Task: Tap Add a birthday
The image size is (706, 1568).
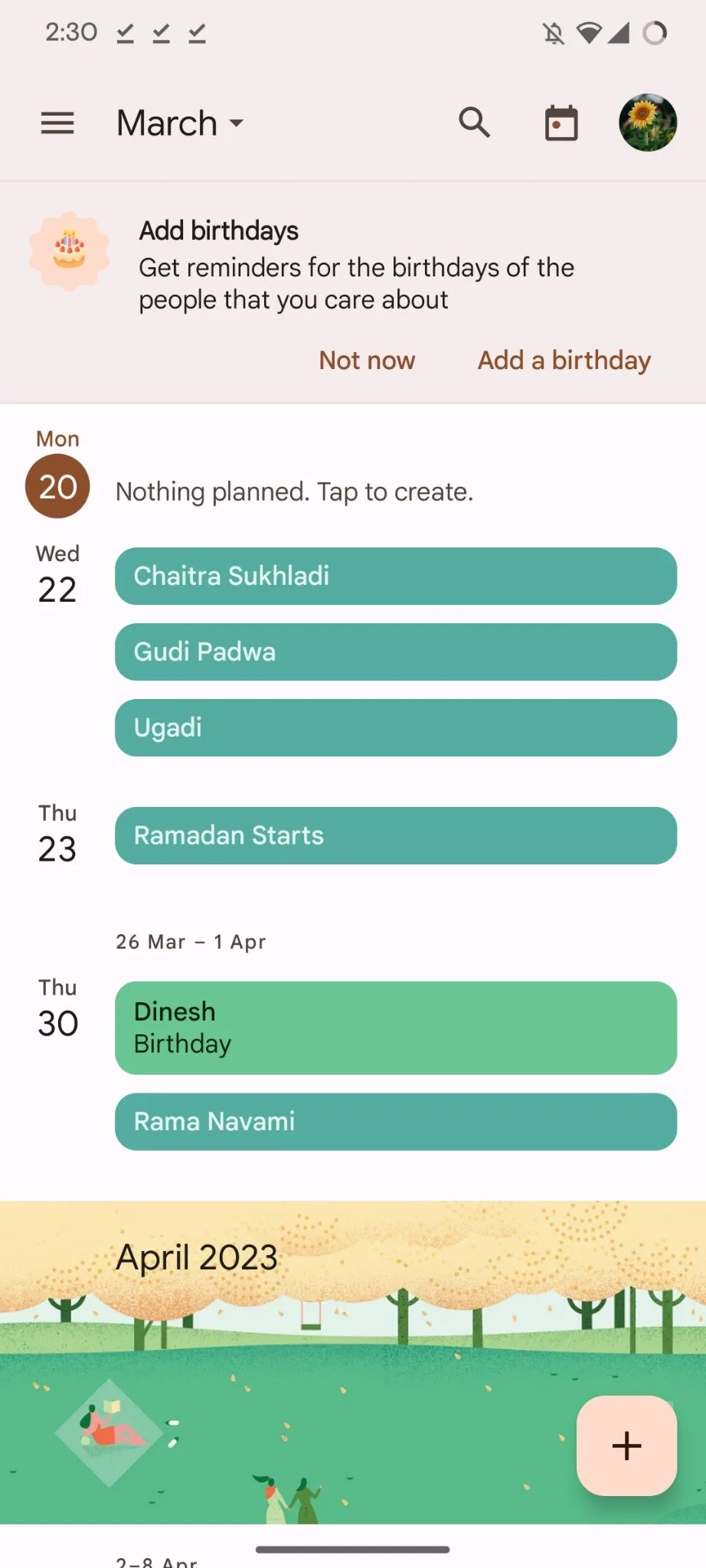Action: (x=564, y=360)
